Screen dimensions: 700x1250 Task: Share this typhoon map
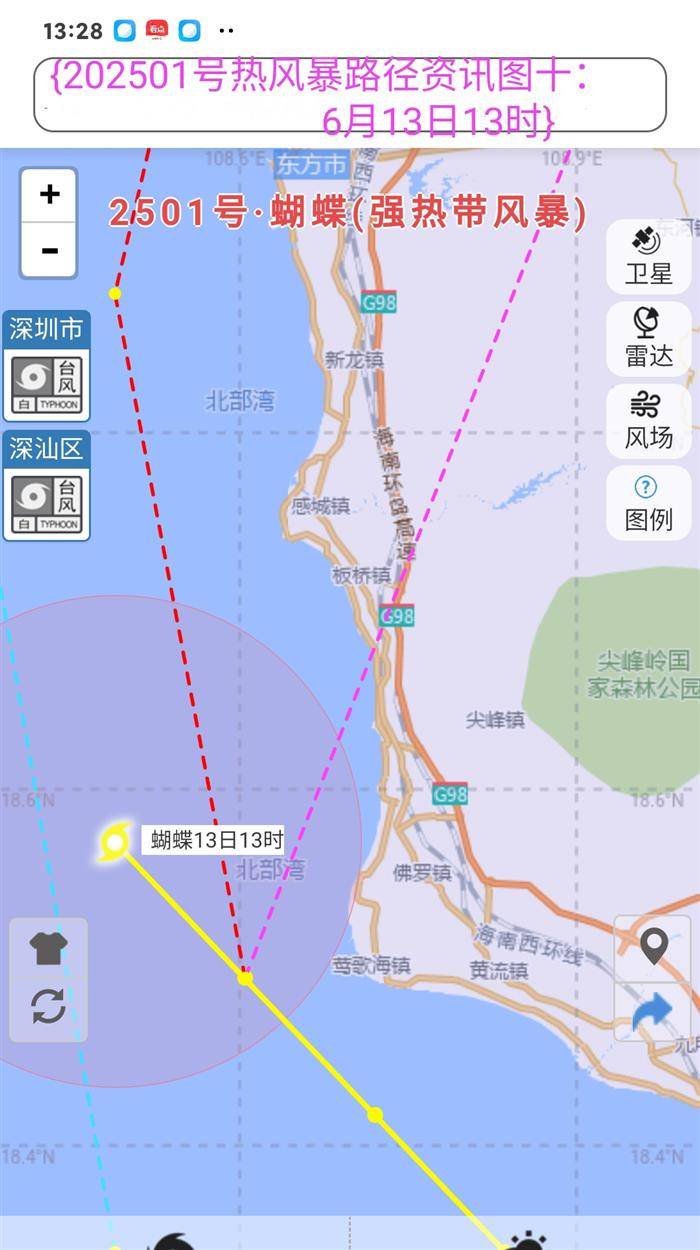653,1011
